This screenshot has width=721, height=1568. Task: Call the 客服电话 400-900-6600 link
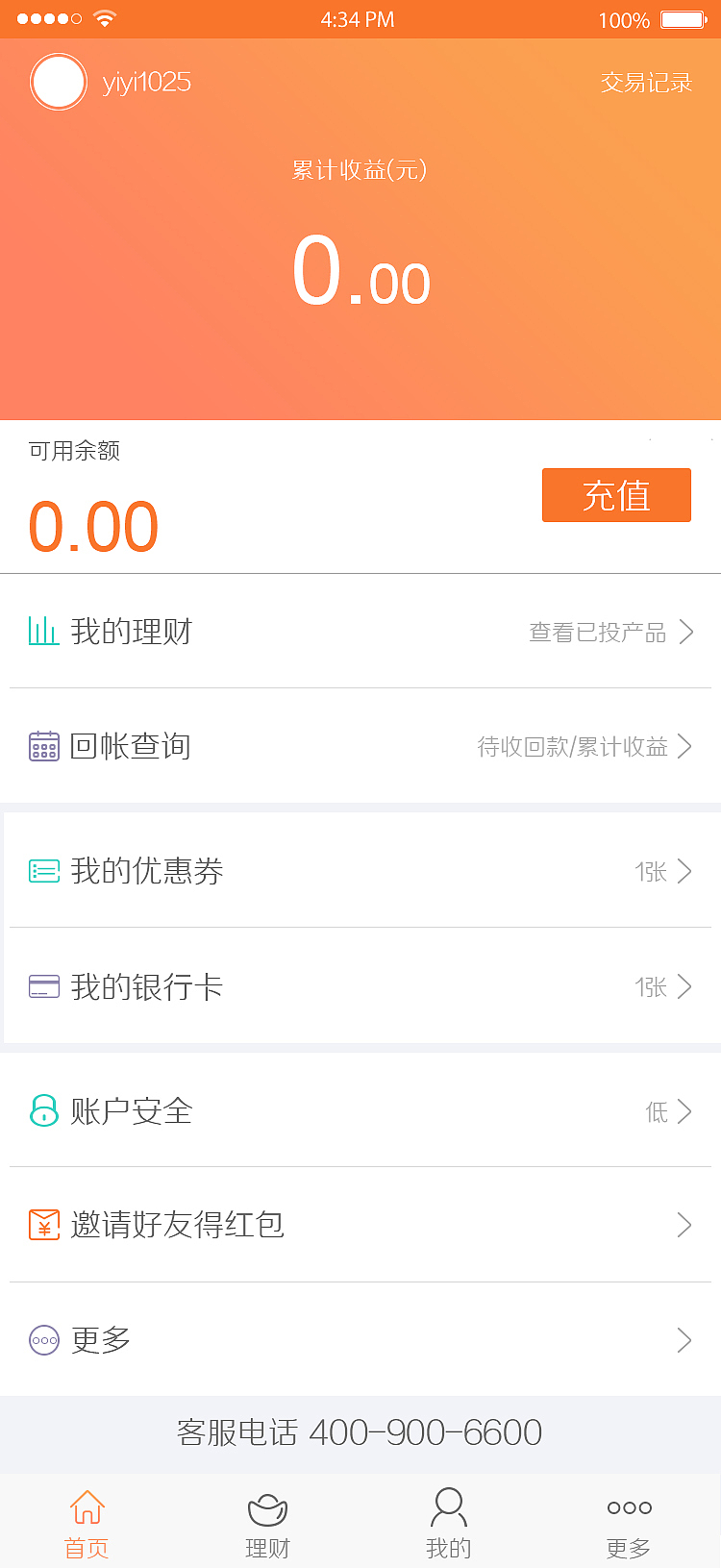click(x=360, y=1432)
